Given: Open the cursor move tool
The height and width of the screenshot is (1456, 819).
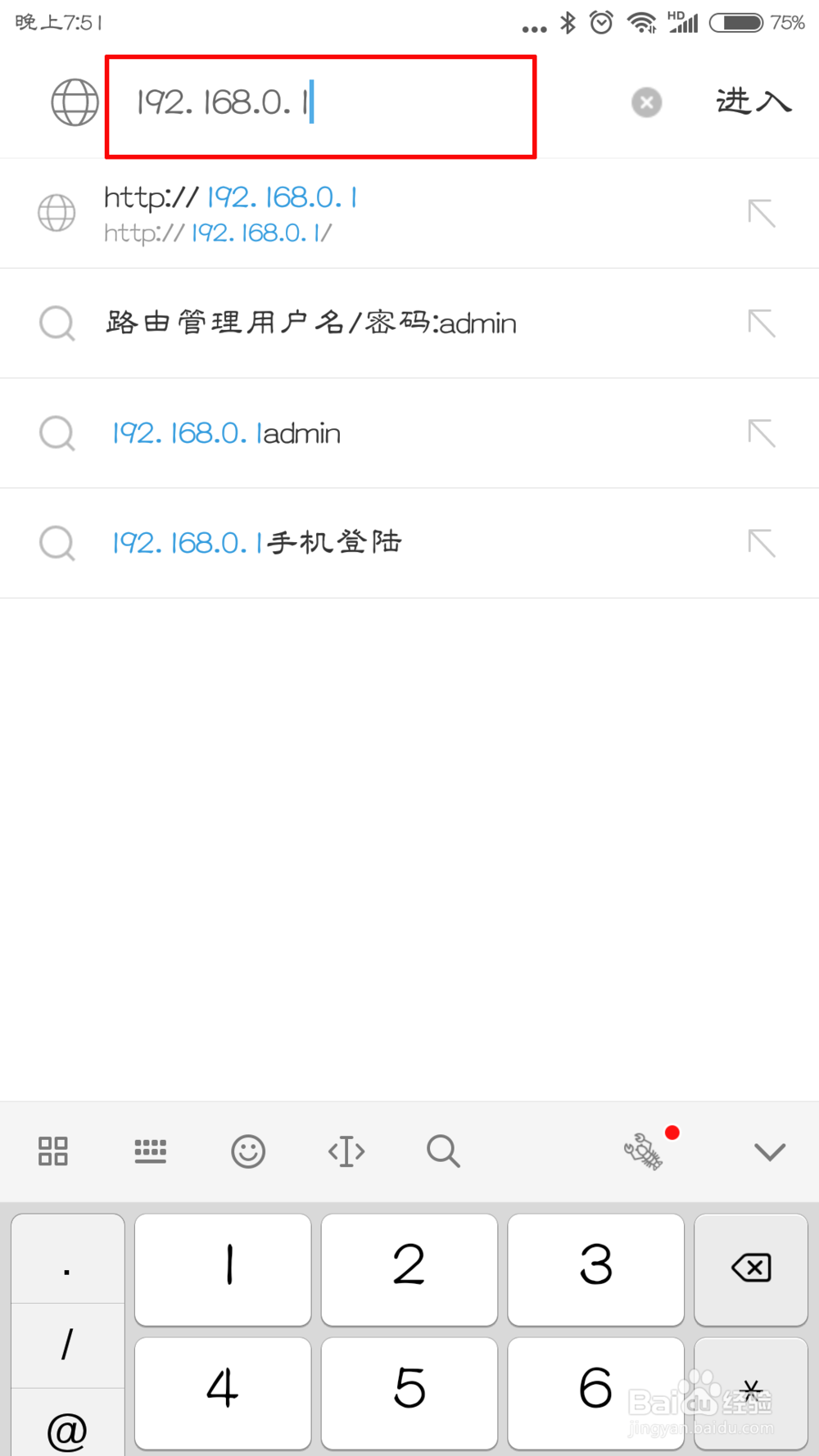Looking at the screenshot, I should click(346, 1151).
